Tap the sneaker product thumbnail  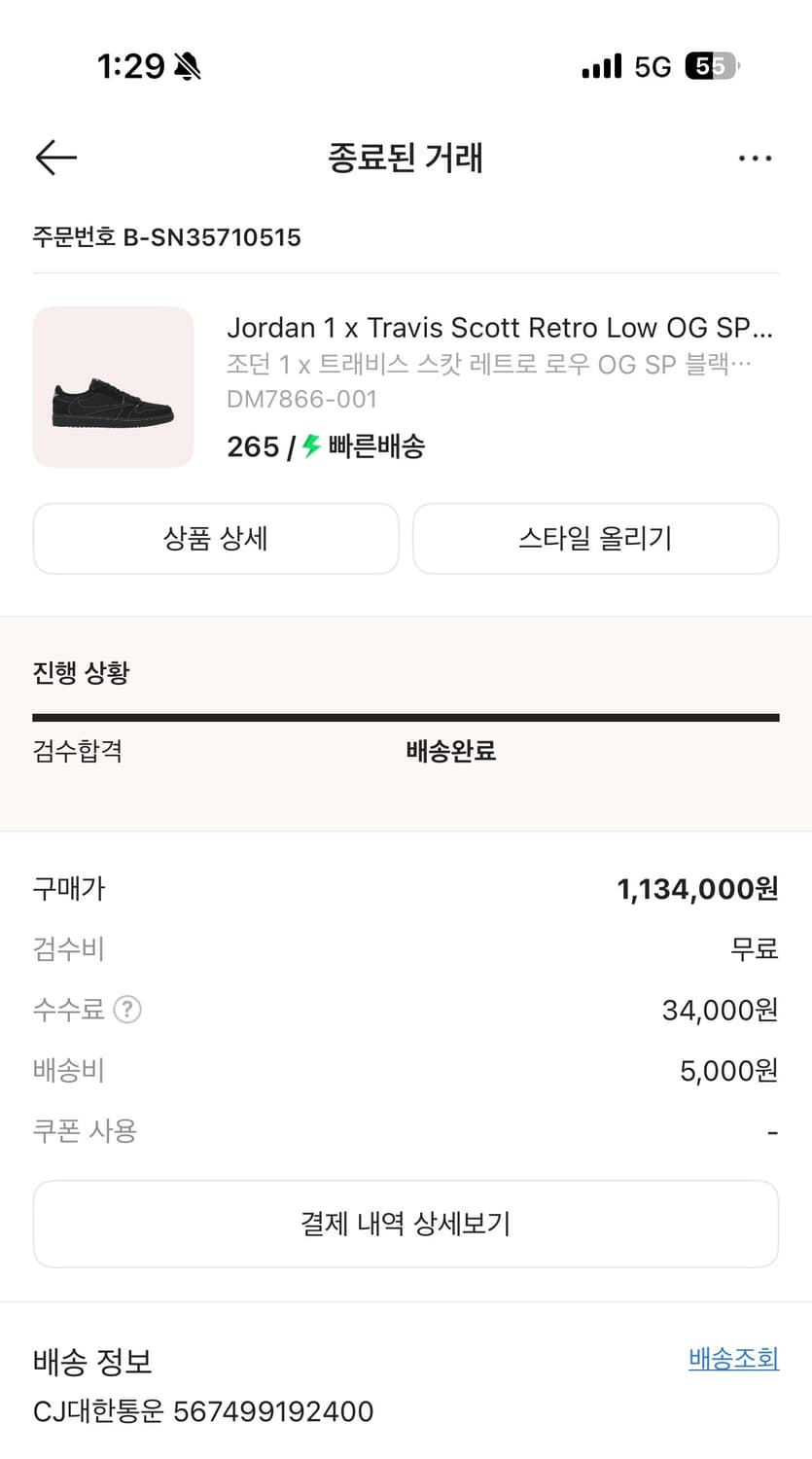coord(113,386)
